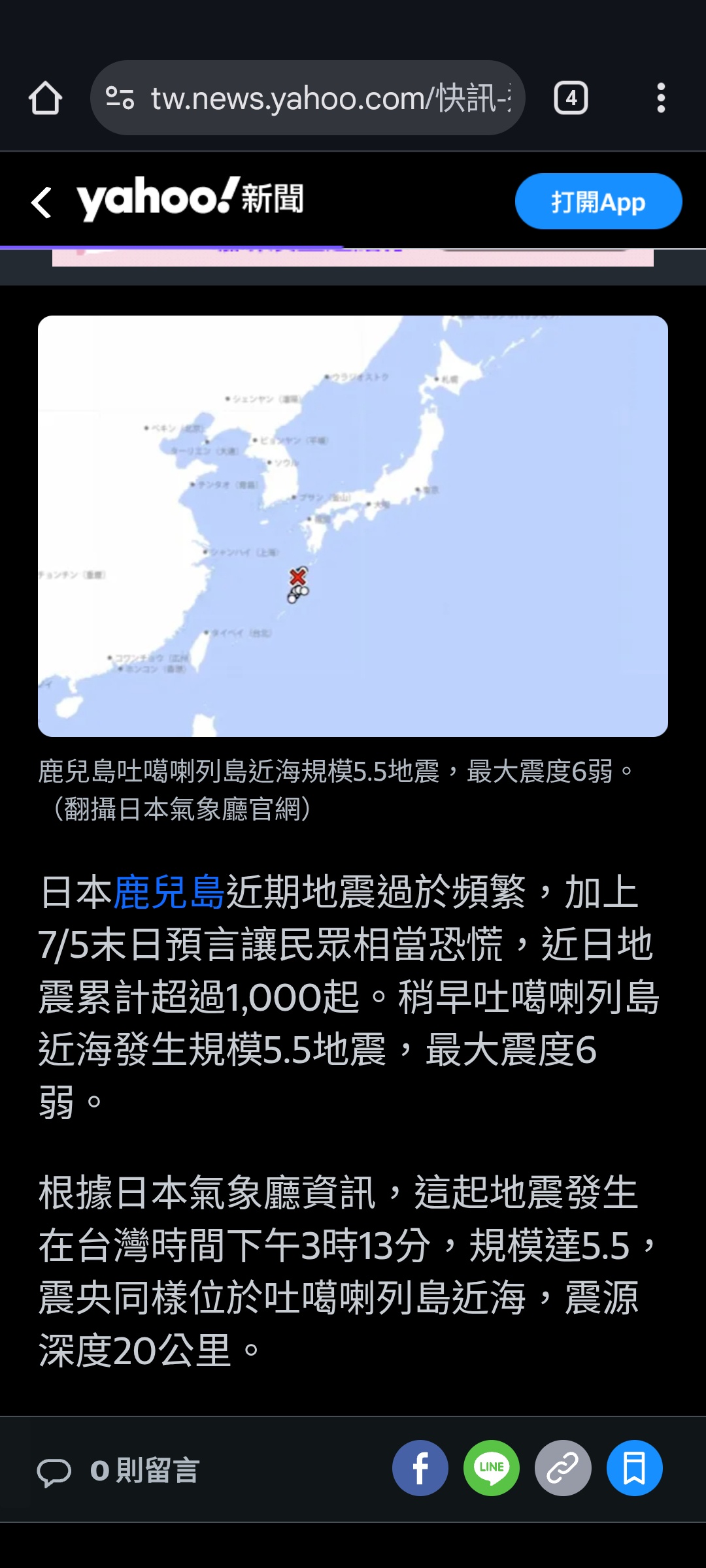This screenshot has height=1568, width=706.
Task: Open the 鹿兒島 link in the article
Action: (x=169, y=892)
